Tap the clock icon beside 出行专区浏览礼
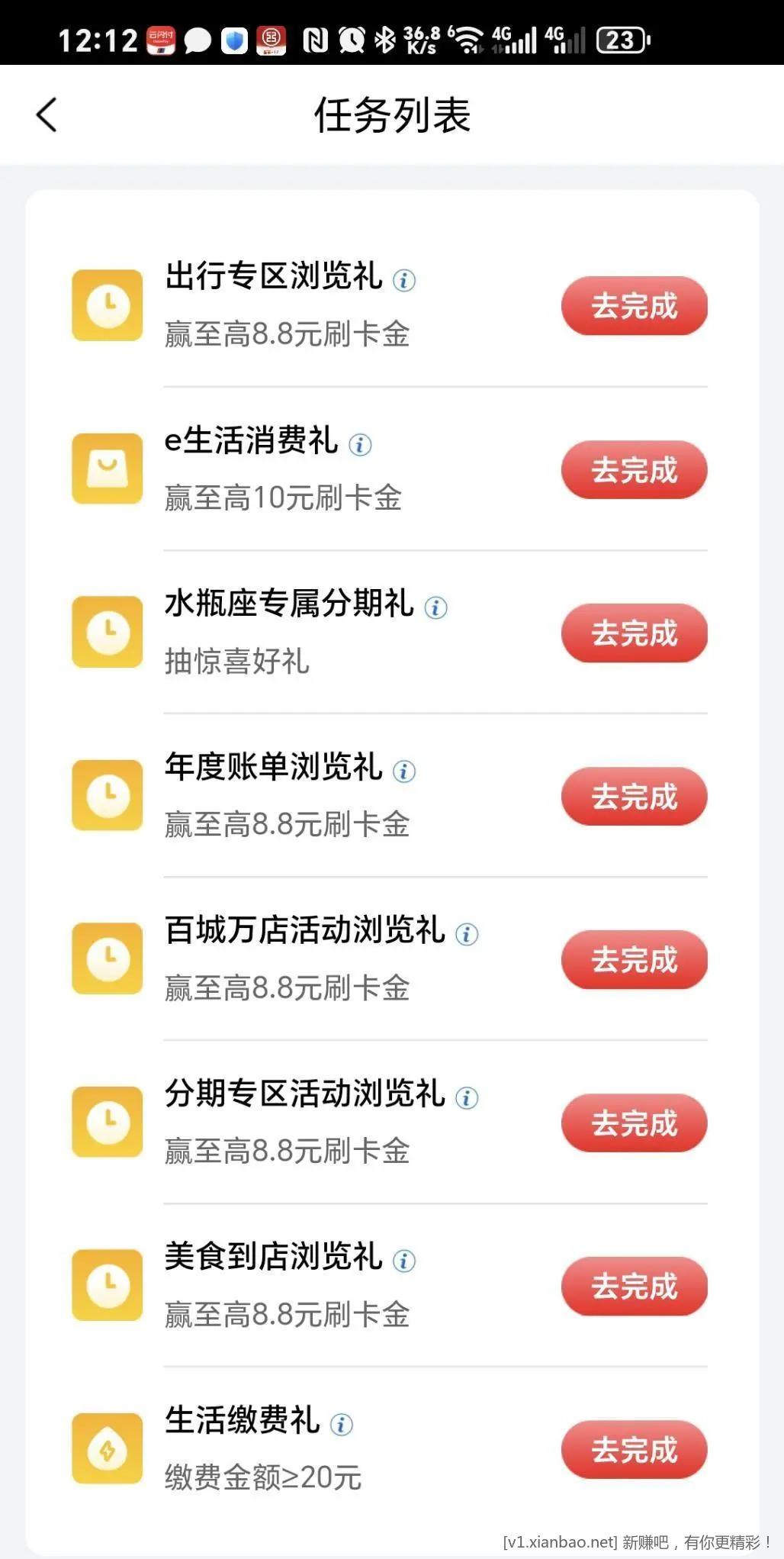Viewport: 784px width, 1559px height. pyautogui.click(x=106, y=304)
